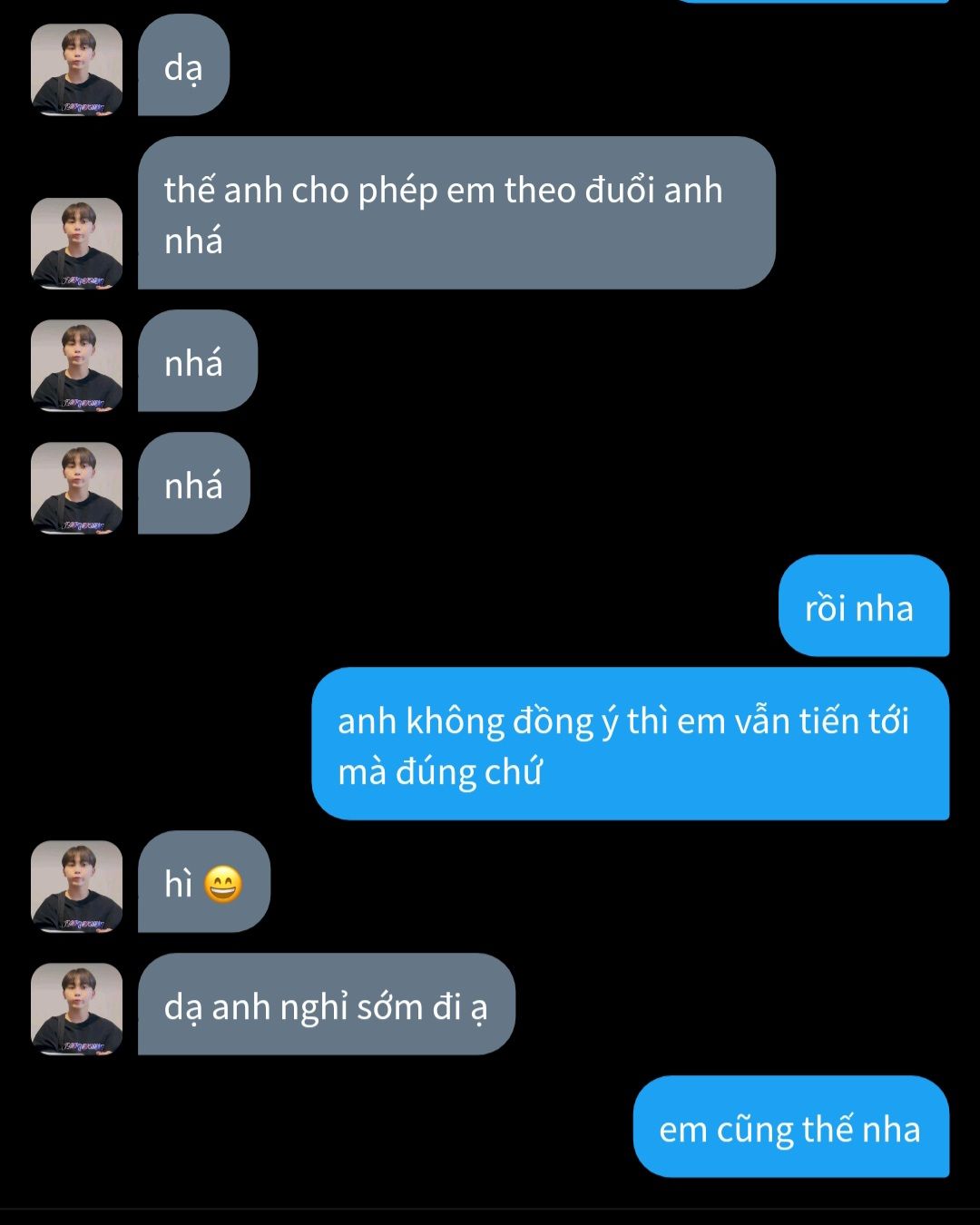The width and height of the screenshot is (980, 1225).
Task: Tap avatar next to "hì" emoji message
Action: pos(77,886)
